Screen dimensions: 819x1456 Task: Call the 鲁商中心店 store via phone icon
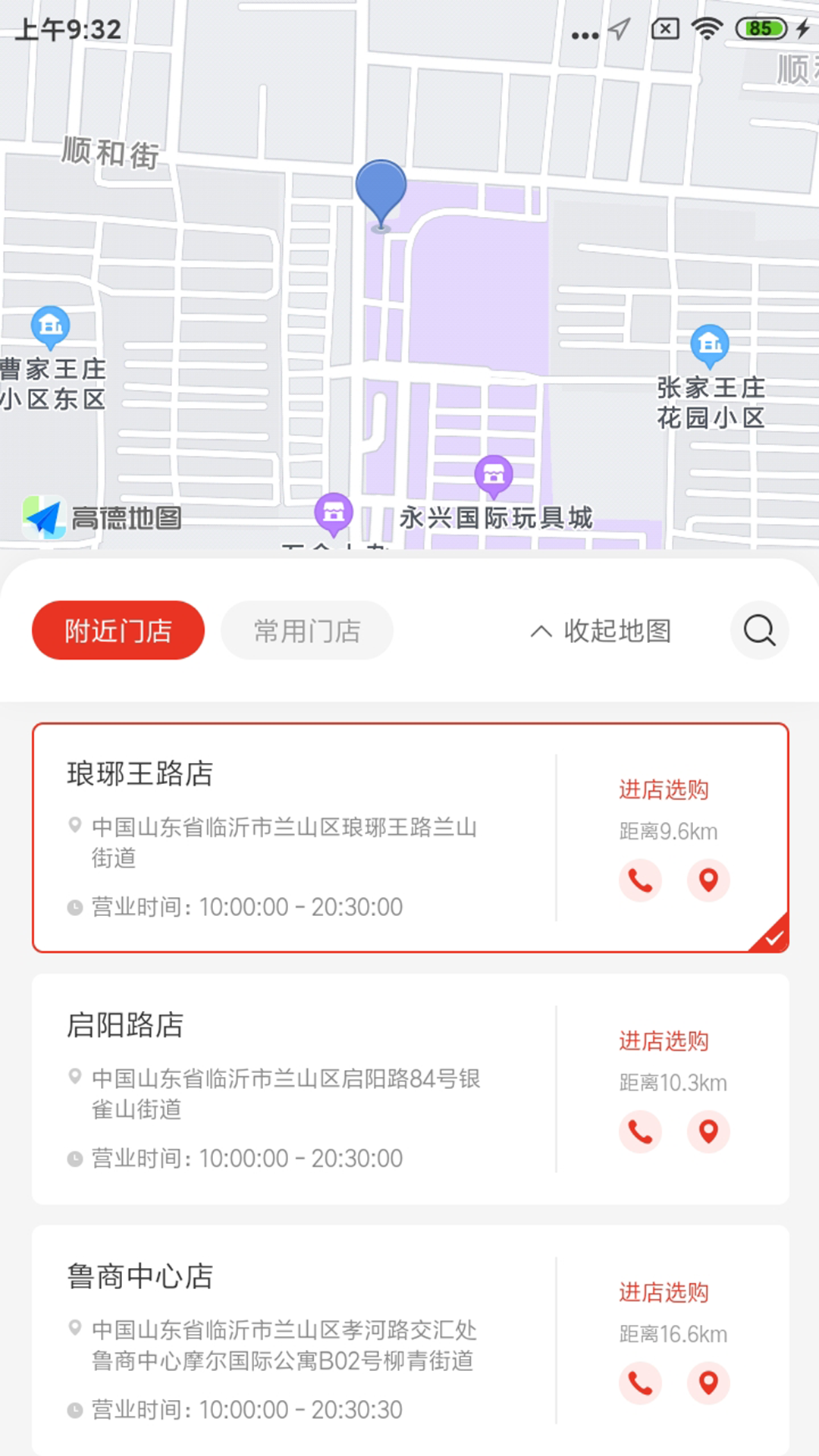pos(640,1382)
